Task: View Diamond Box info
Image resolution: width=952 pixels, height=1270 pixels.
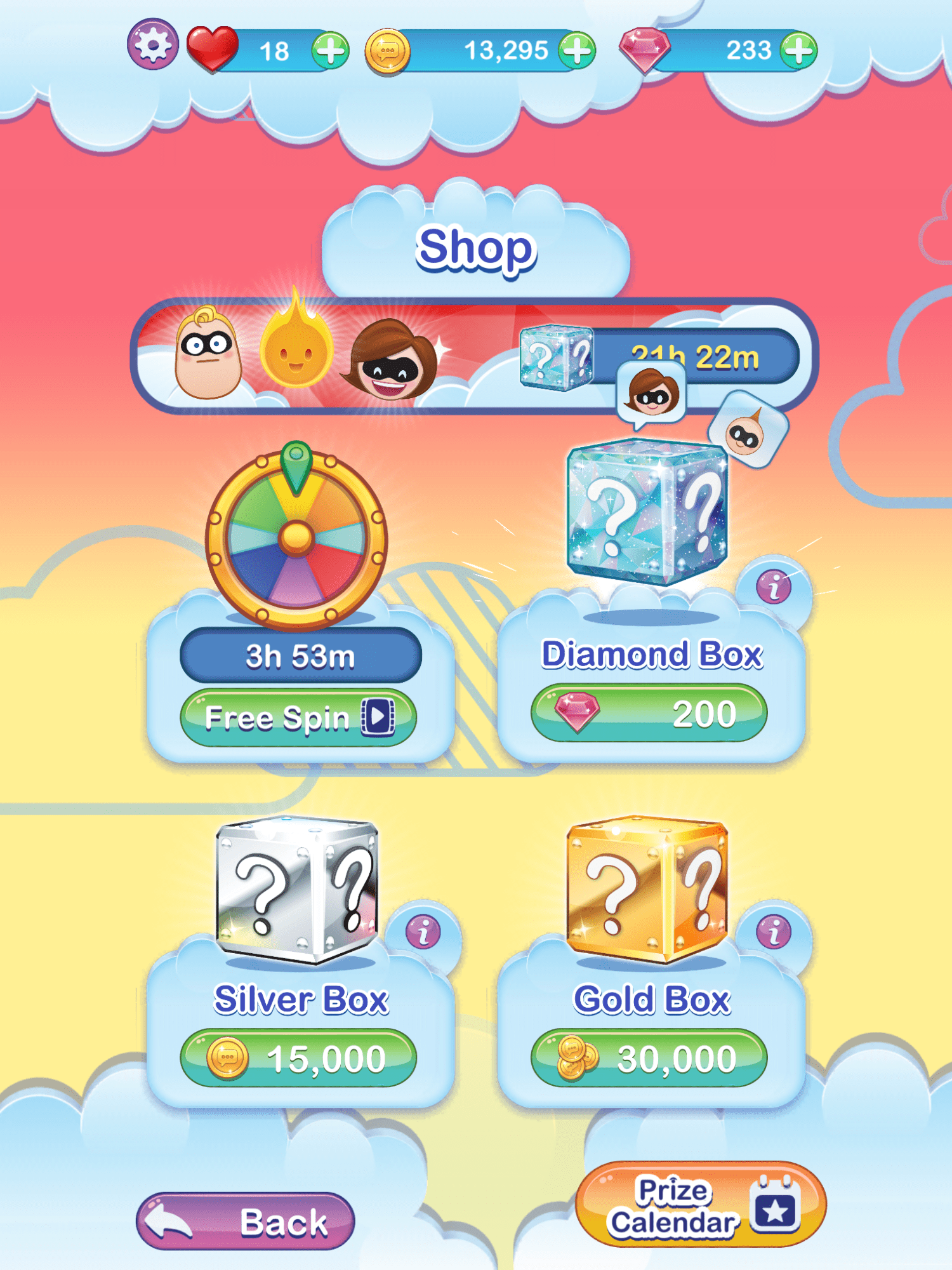Action: pos(774,587)
